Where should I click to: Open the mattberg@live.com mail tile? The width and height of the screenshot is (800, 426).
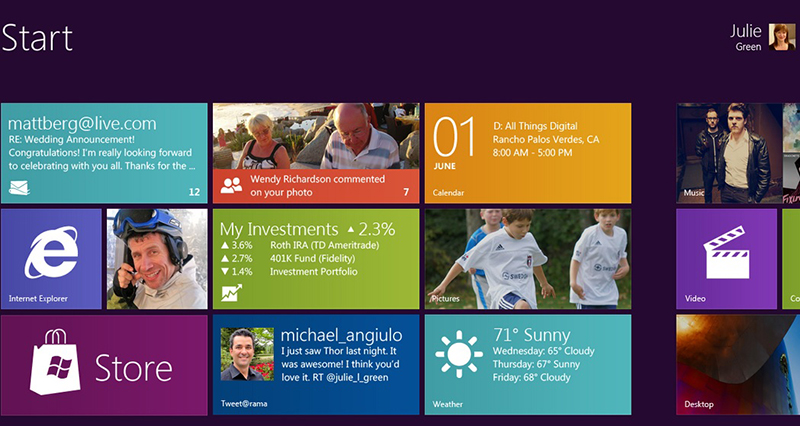point(104,152)
